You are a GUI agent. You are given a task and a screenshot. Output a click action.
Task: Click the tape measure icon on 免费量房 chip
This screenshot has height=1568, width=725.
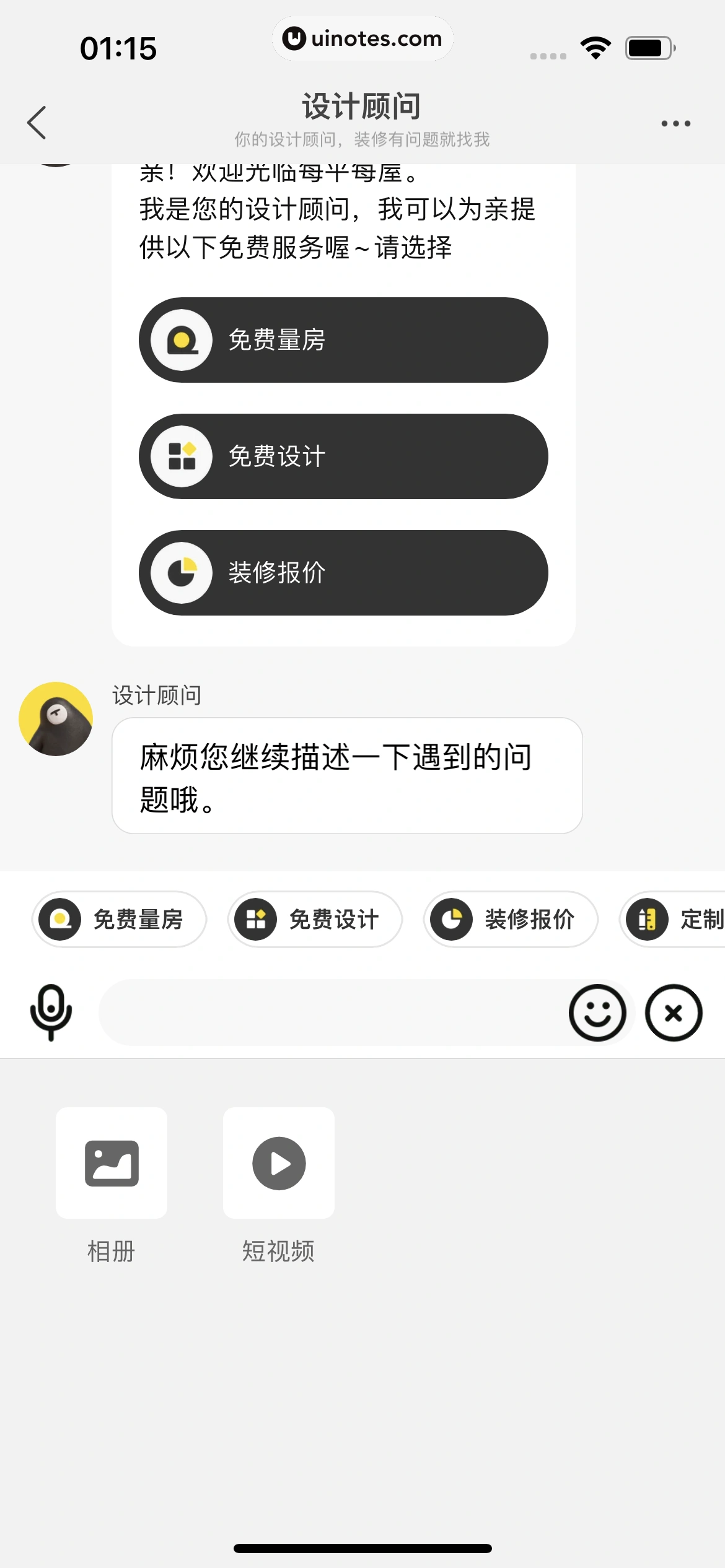point(60,919)
